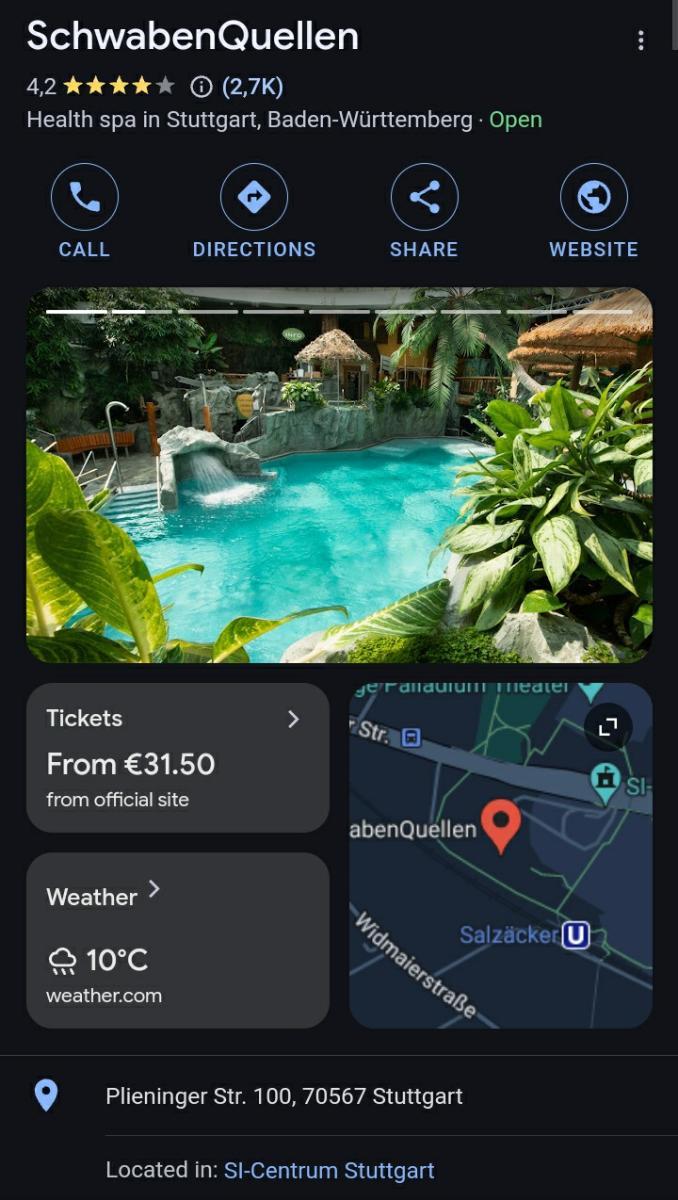Open the review count (2,7K)

[x=252, y=87]
